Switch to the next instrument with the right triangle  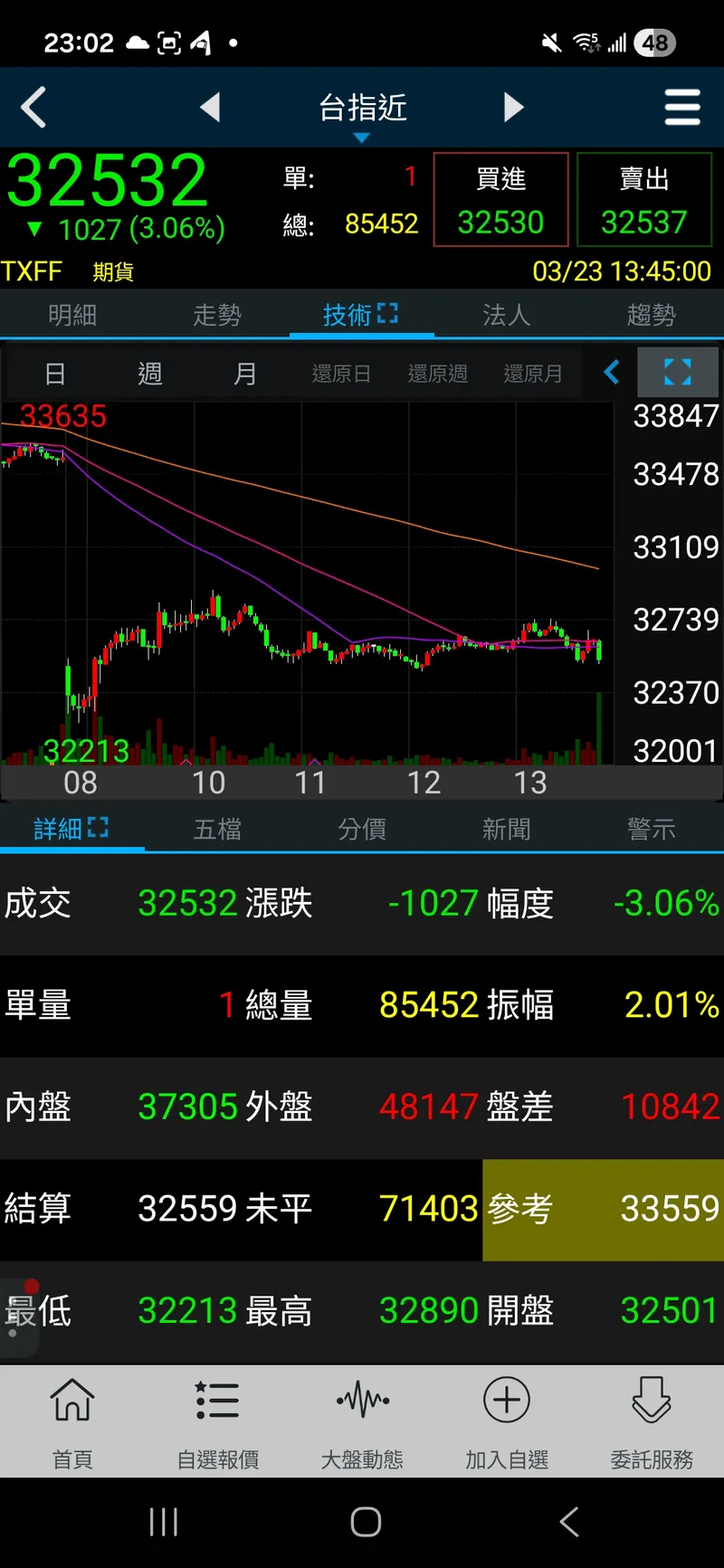pyautogui.click(x=513, y=108)
